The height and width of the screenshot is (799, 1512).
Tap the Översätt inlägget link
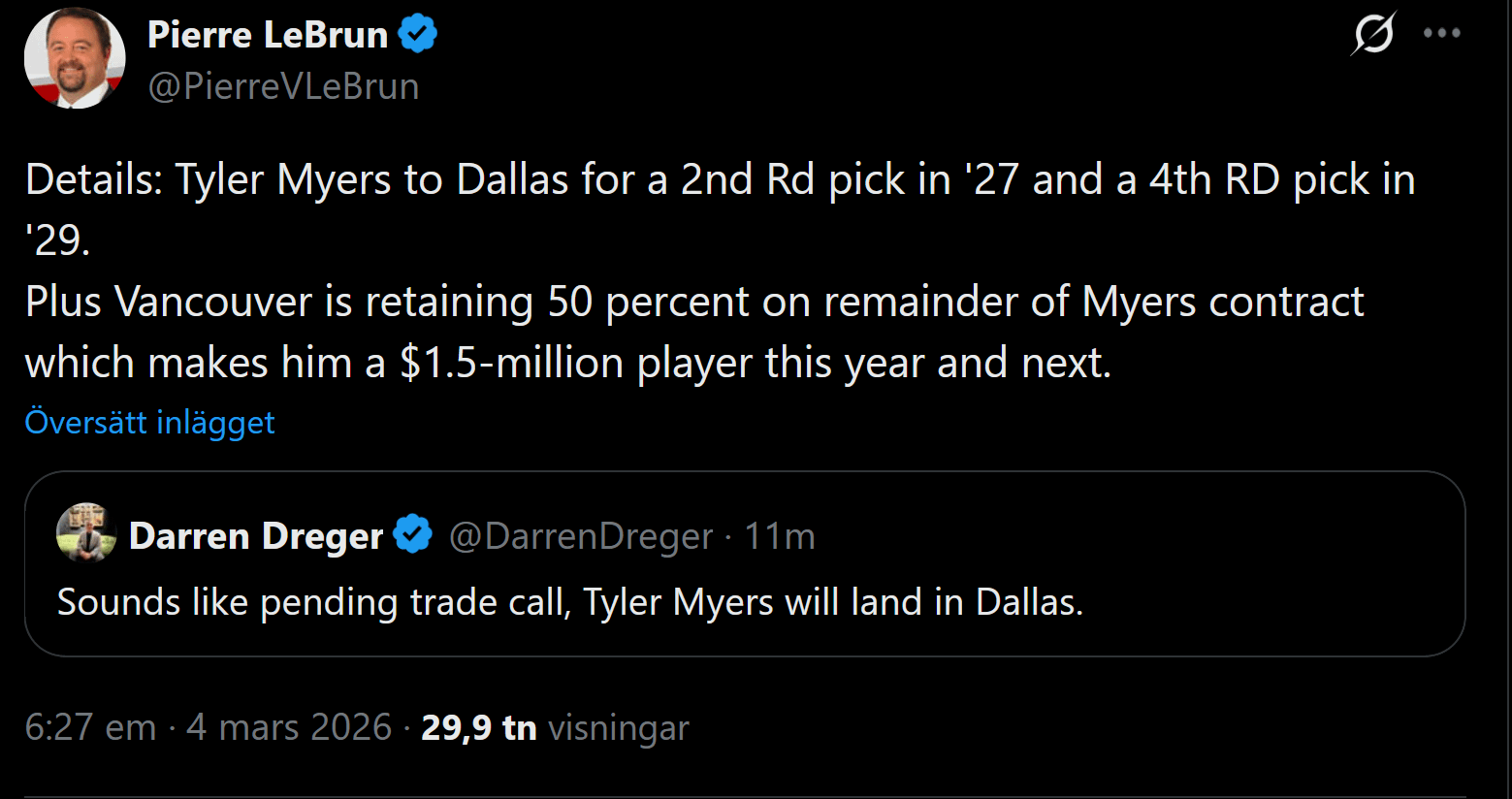(149, 423)
